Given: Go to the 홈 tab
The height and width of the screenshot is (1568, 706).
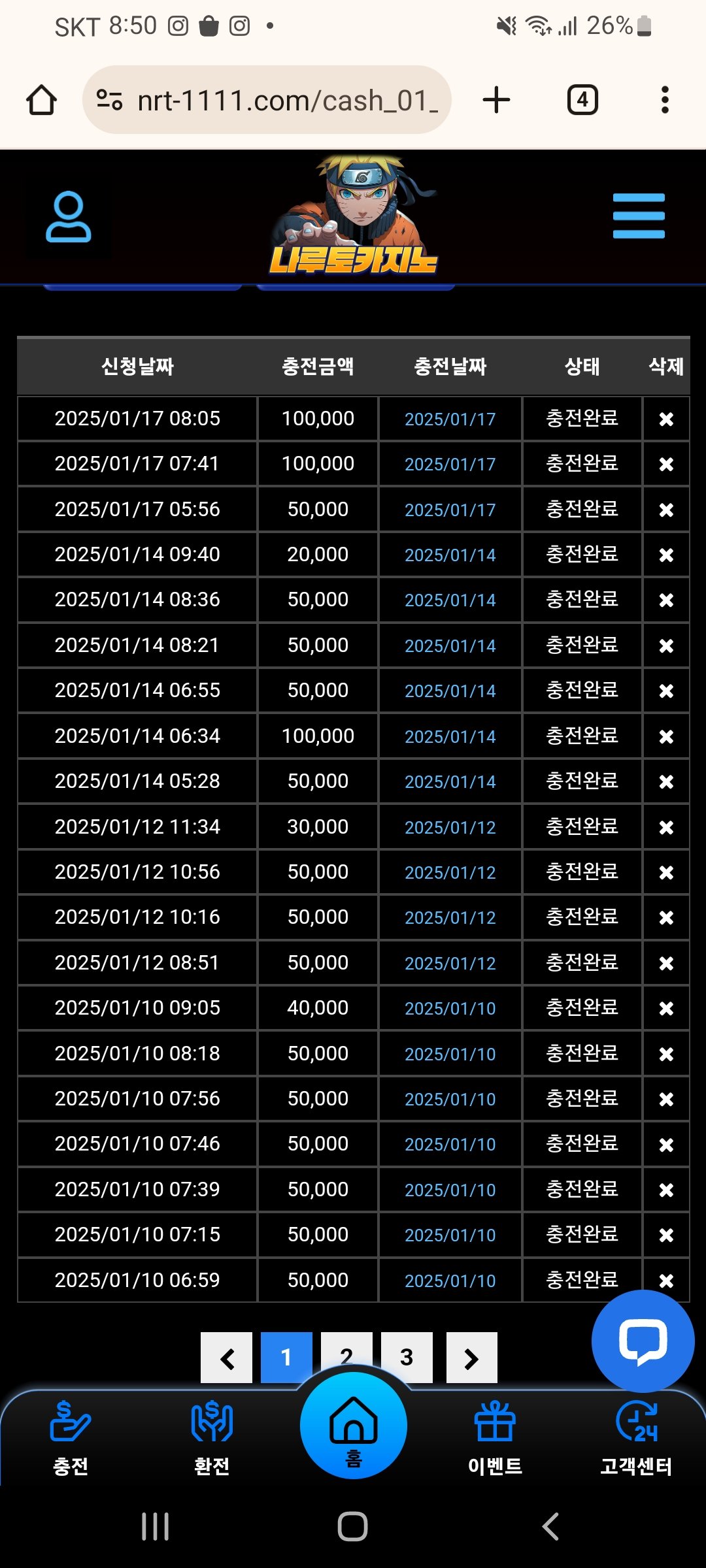Looking at the screenshot, I should [353, 1426].
